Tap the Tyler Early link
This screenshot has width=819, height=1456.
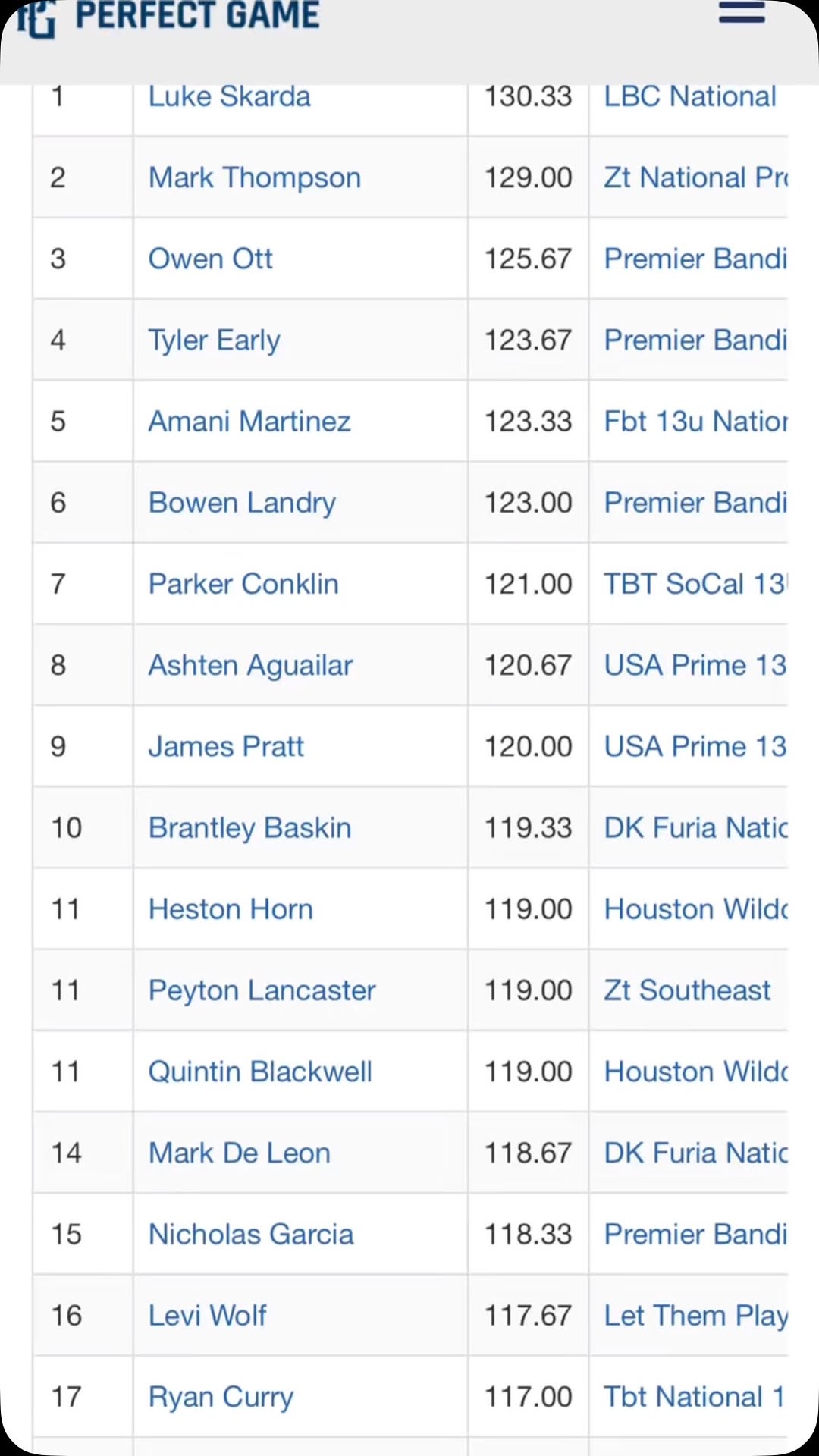214,340
